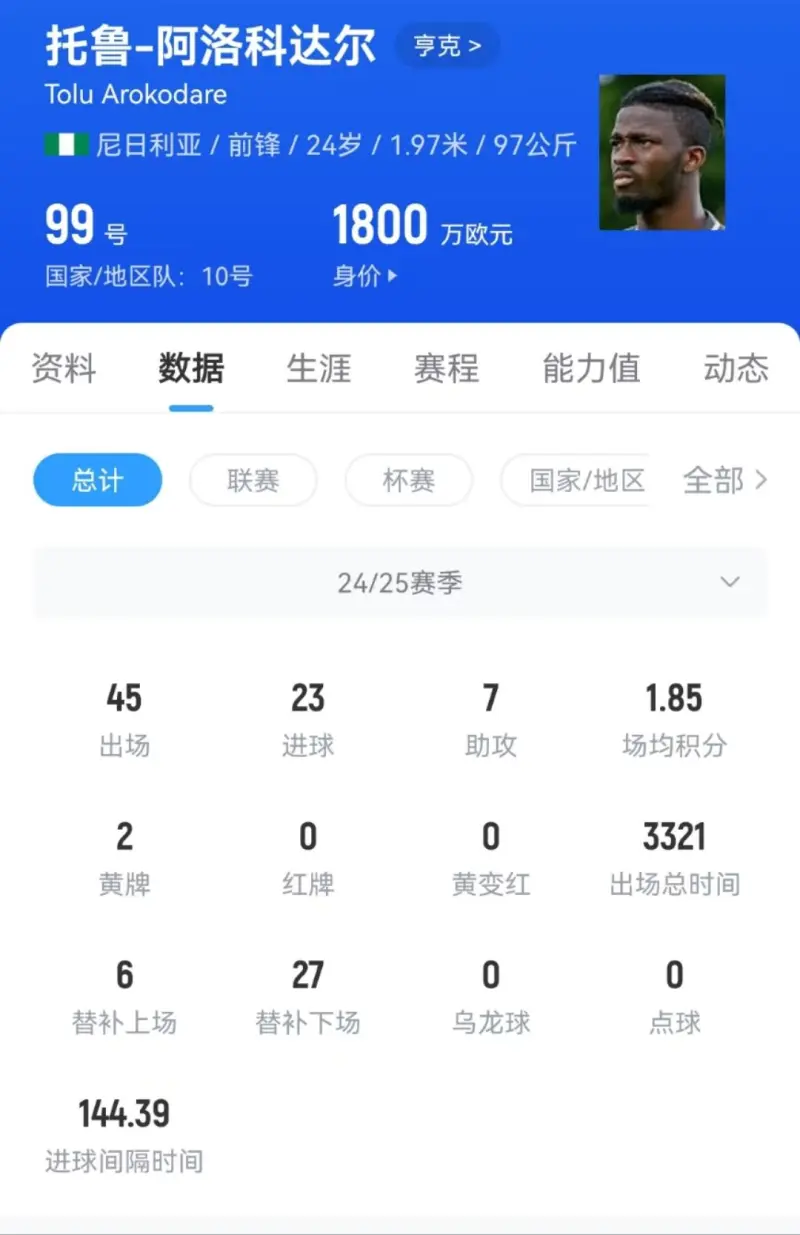The height and width of the screenshot is (1235, 800).
Task: Open the 亨克 club page
Action: click(447, 46)
